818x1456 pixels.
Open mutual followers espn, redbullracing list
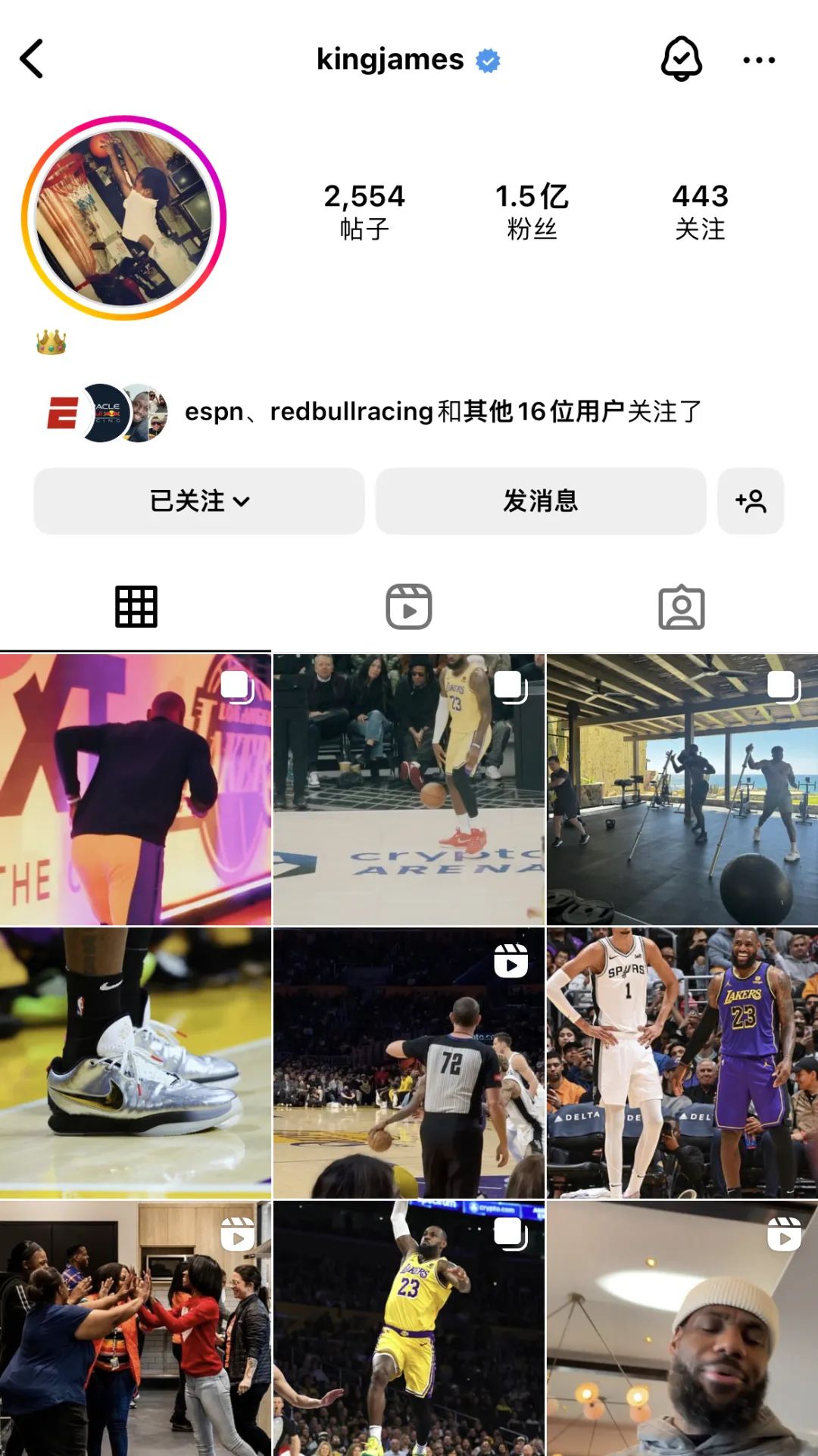pyautogui.click(x=443, y=412)
